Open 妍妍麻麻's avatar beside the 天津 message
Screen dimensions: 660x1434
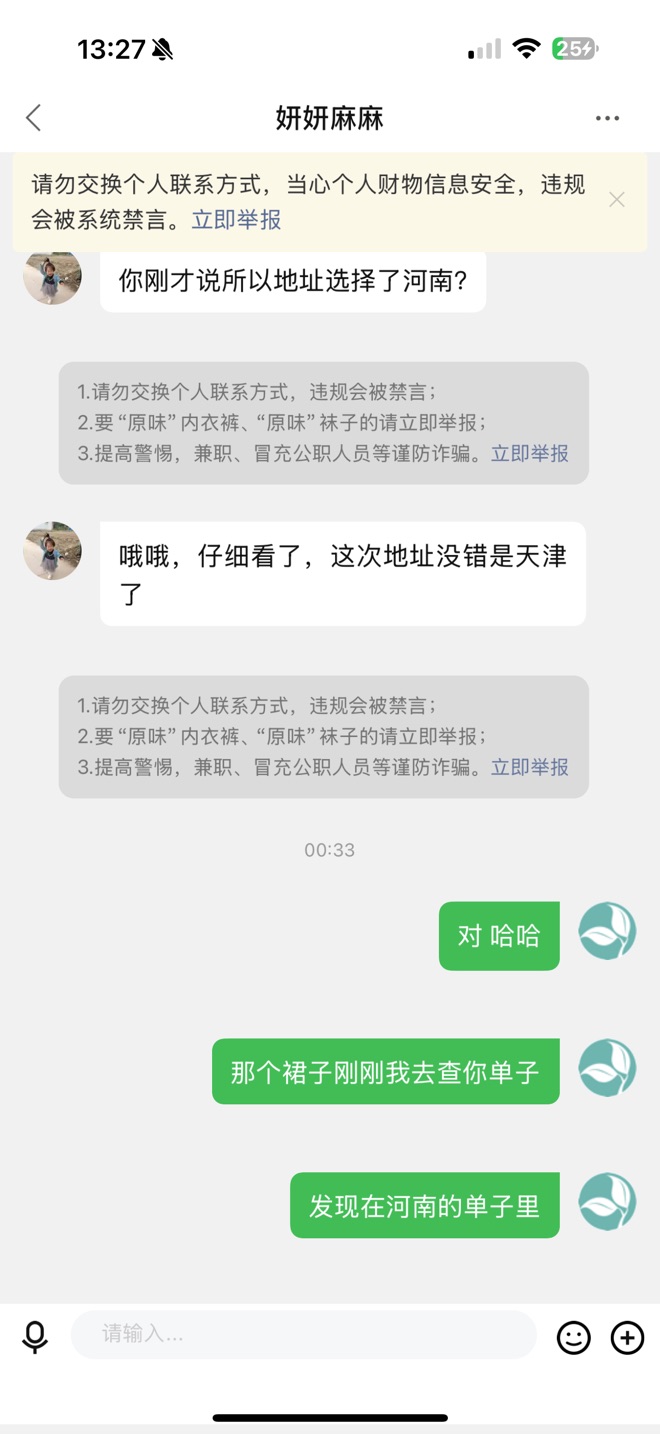[52, 550]
